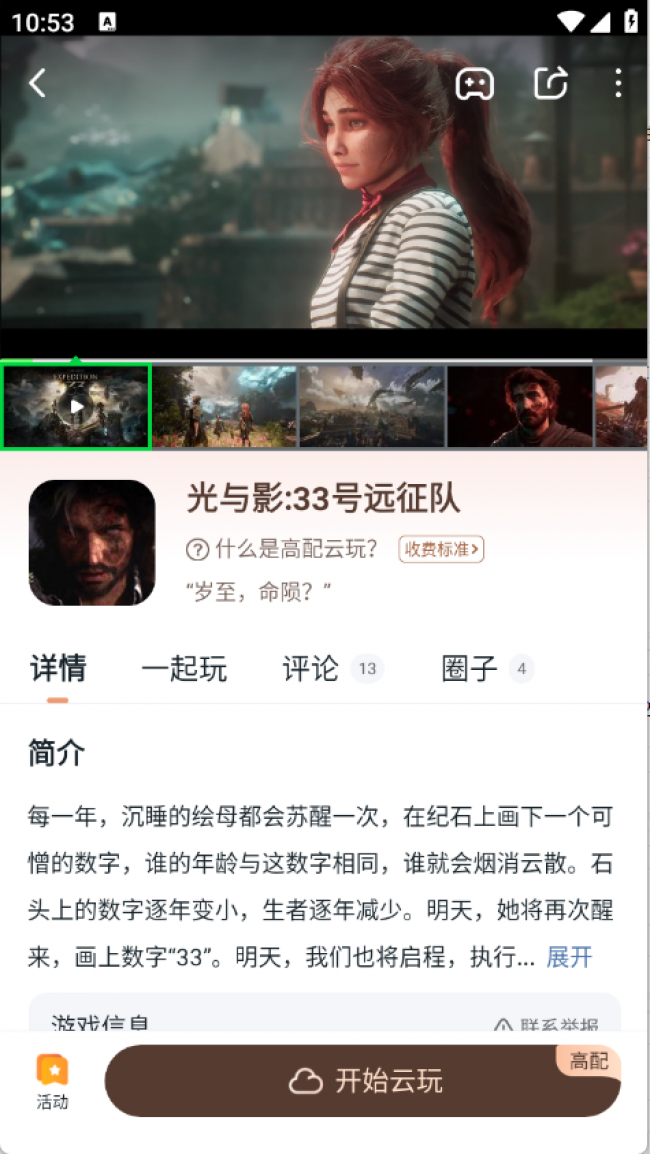Open 什么是高配云玩 help link
Screen dimensions: 650x1154
click(x=282, y=549)
